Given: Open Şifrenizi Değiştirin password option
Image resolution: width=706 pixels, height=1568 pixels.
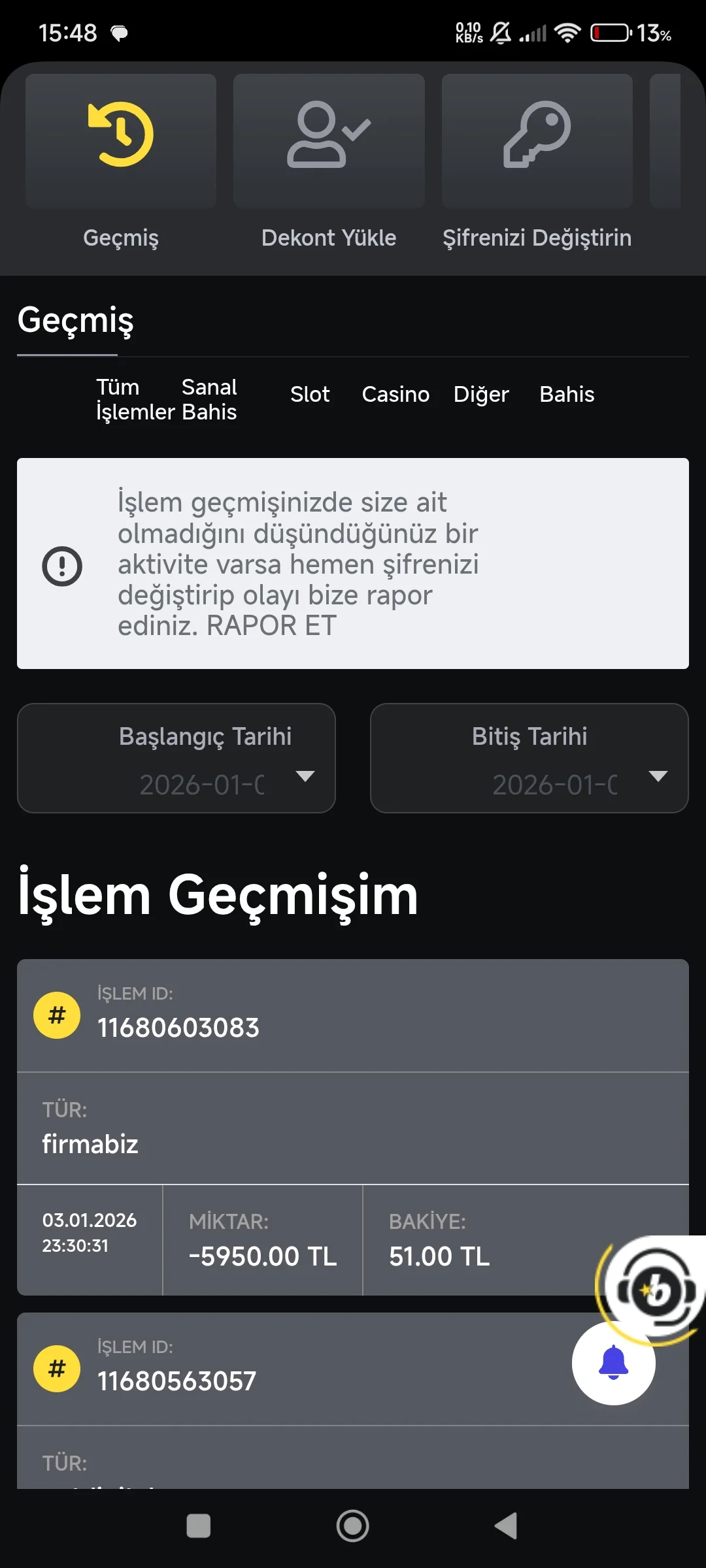Looking at the screenshot, I should pos(537,140).
